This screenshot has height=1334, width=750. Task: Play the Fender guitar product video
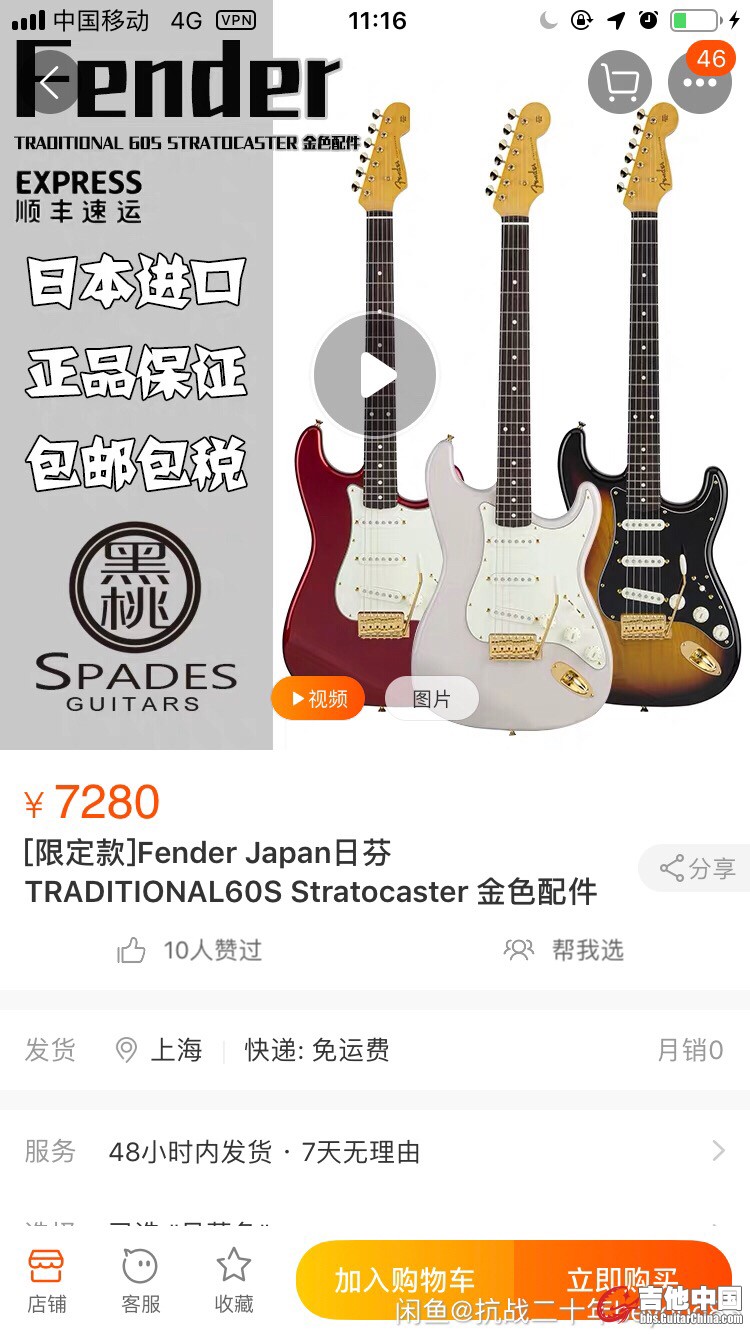click(x=375, y=376)
